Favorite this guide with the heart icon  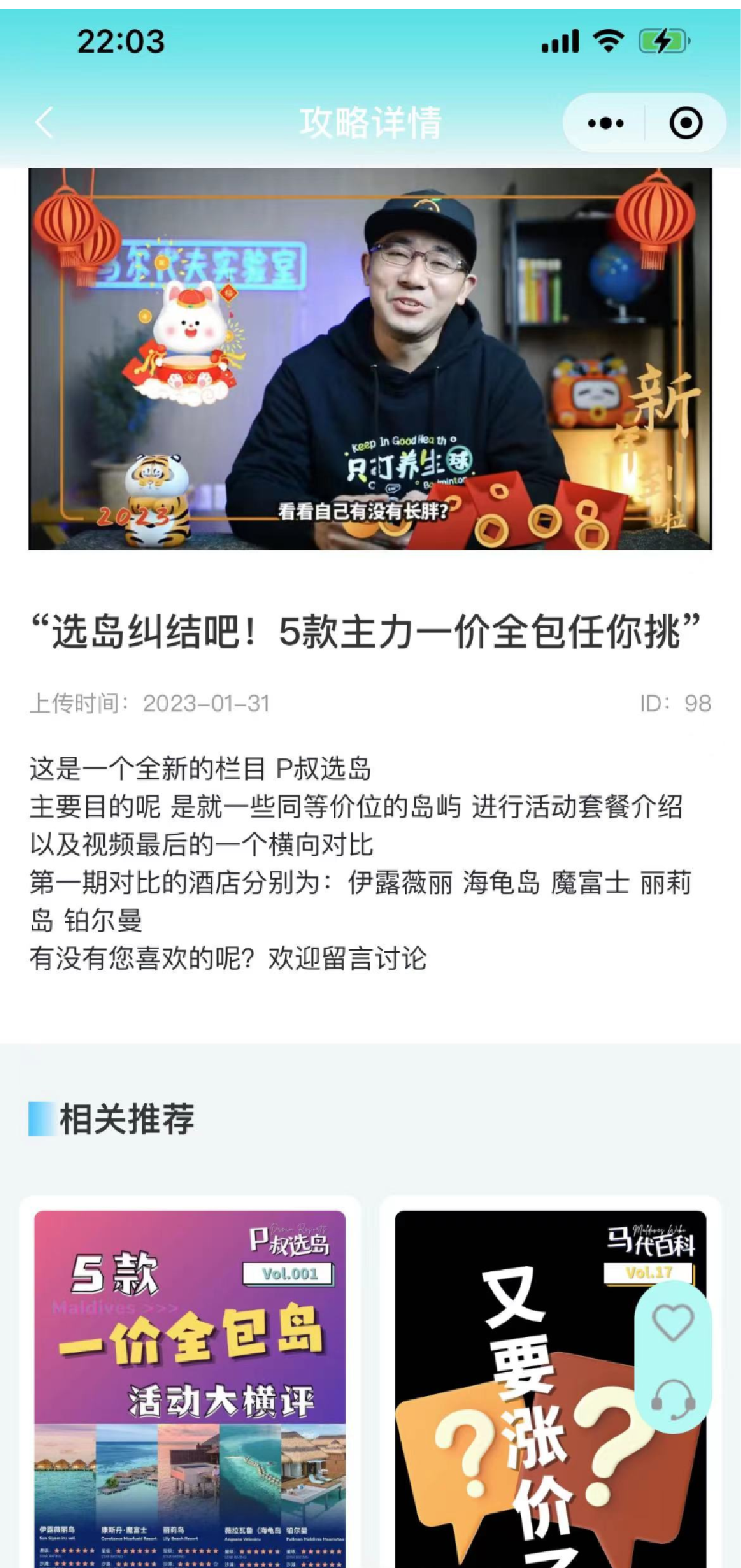[673, 1322]
